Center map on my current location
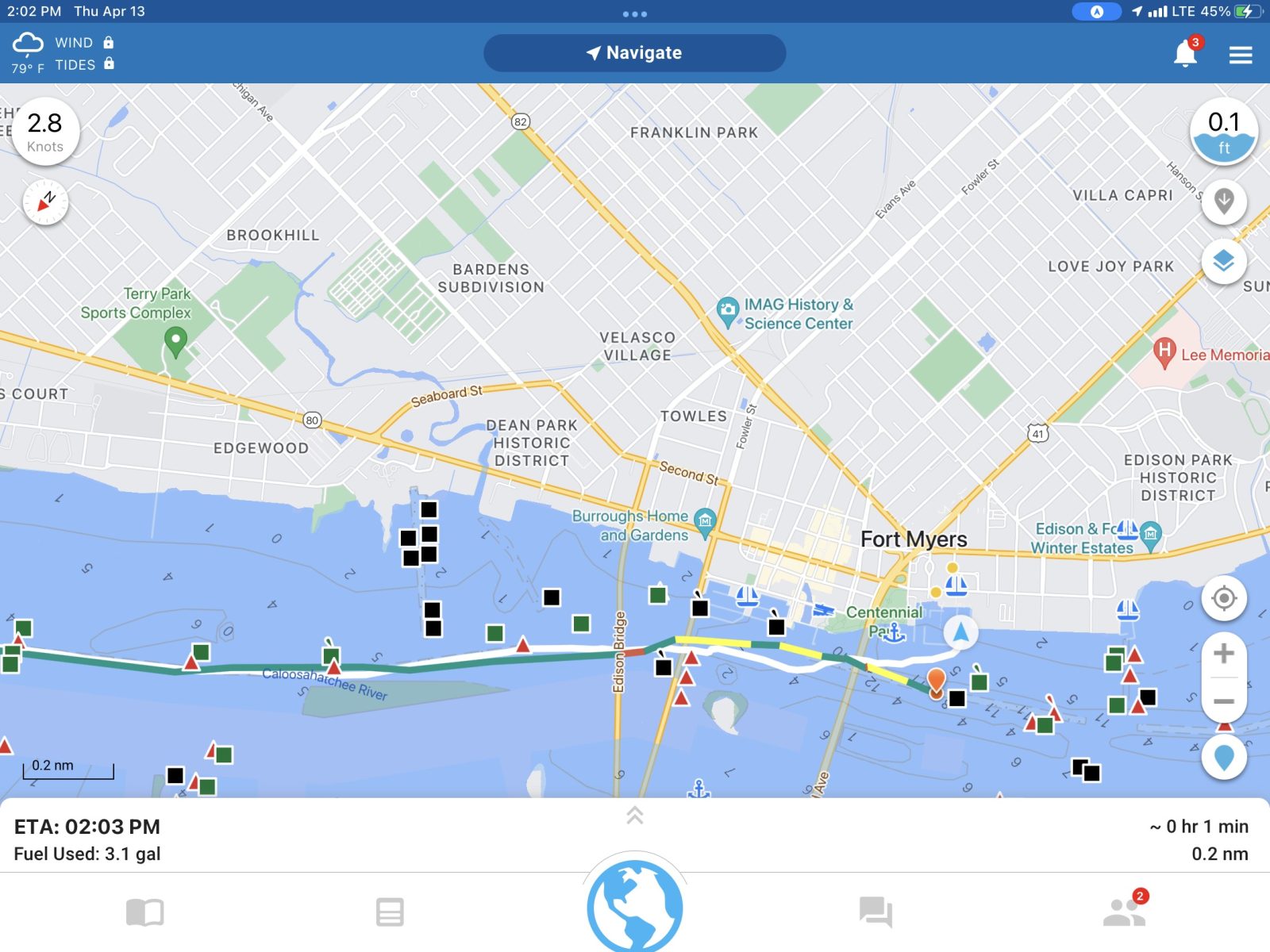Screen dimensions: 1270x952 (1223, 598)
